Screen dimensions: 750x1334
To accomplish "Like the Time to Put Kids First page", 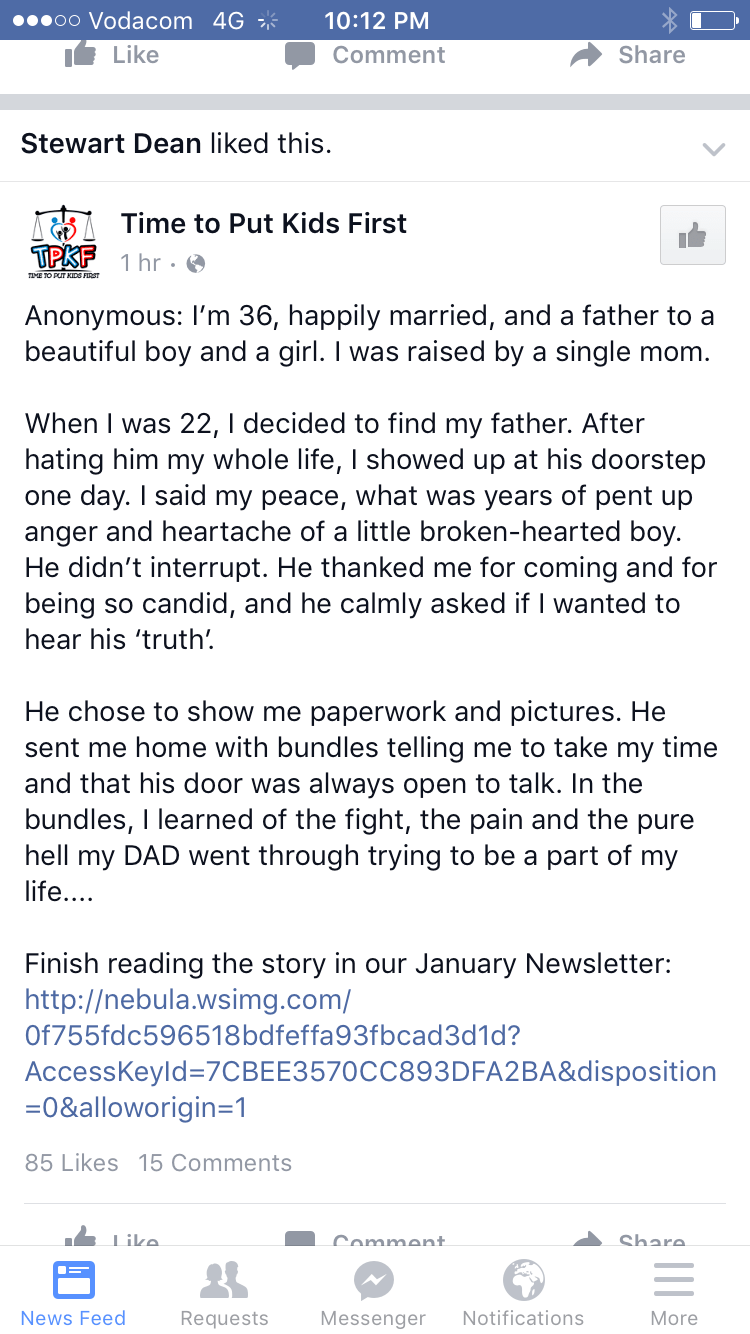I will click(x=692, y=236).
